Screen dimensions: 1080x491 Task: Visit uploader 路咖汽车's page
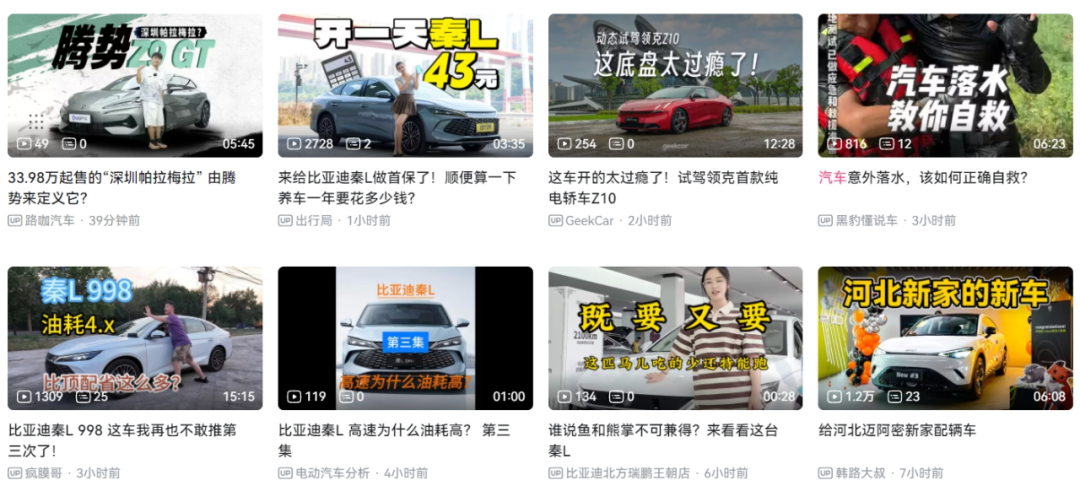coord(50,220)
